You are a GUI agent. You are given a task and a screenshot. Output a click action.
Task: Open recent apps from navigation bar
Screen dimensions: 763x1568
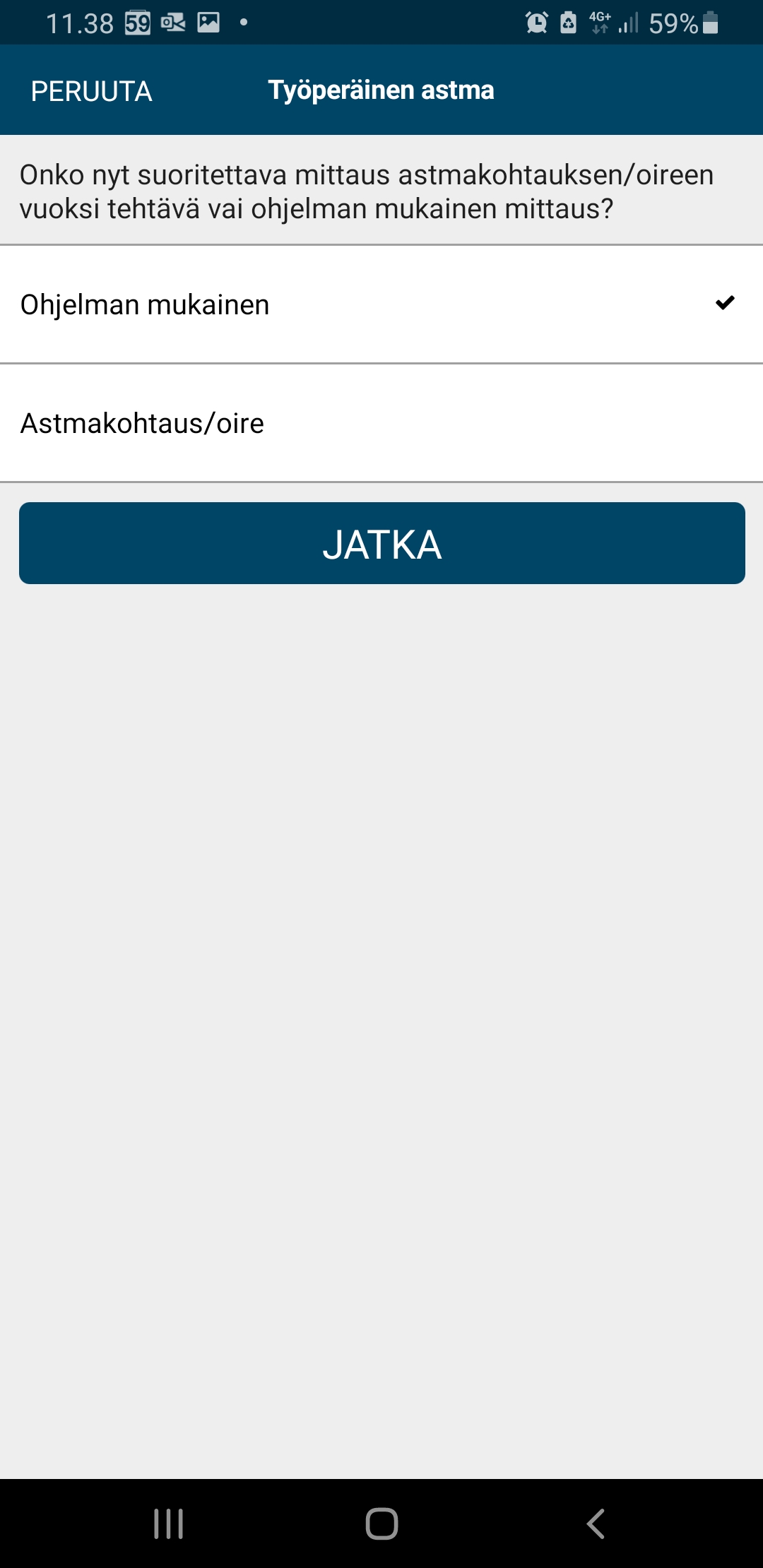(x=168, y=1524)
